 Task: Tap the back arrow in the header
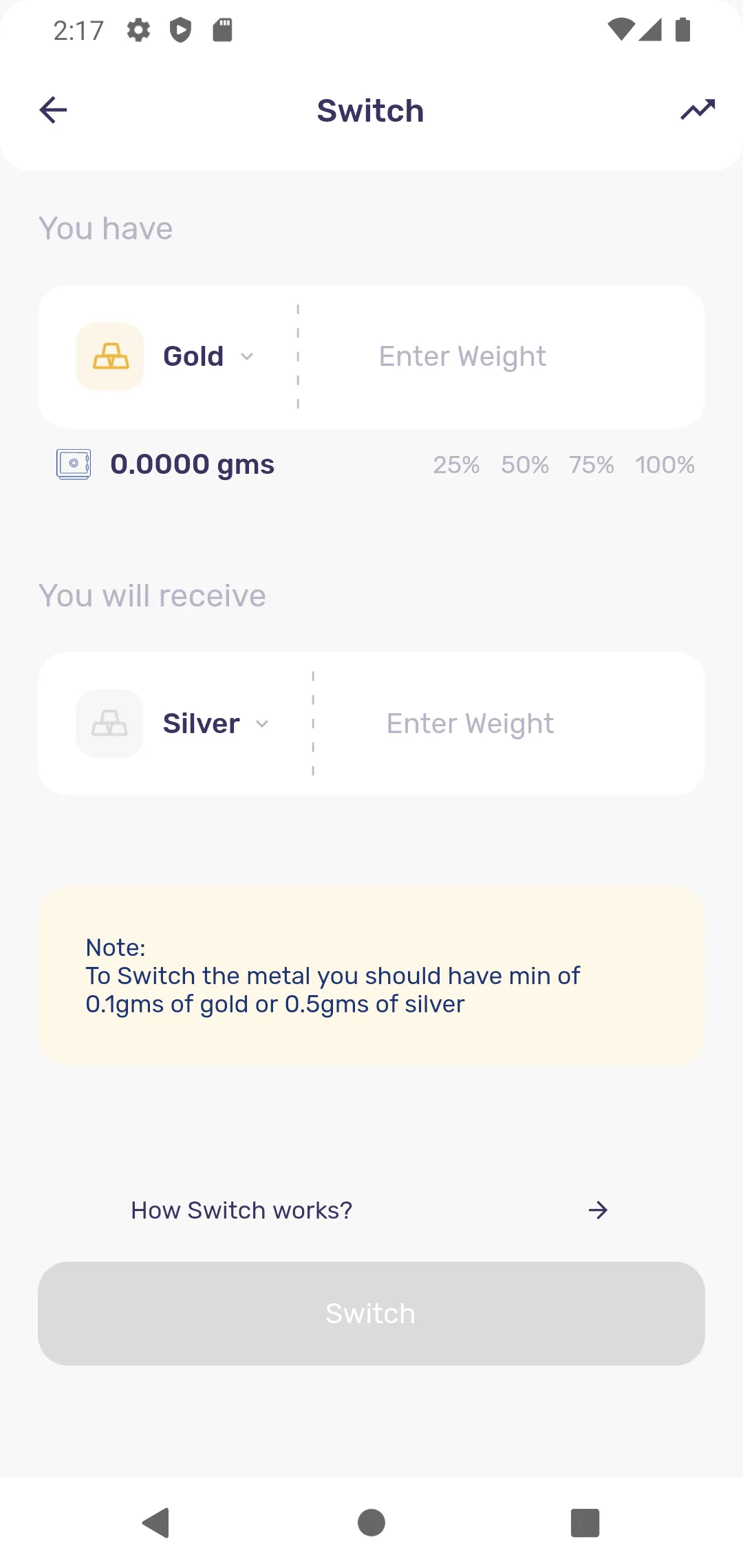pyautogui.click(x=52, y=110)
